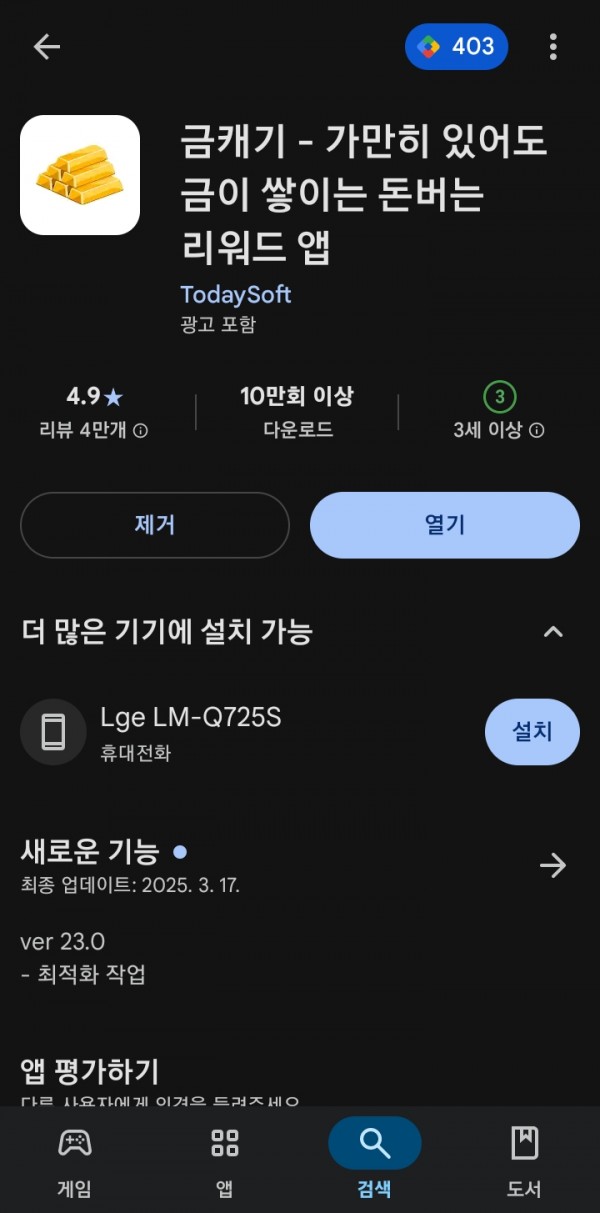
Task: Tap 열기 to open the app
Action: point(445,525)
